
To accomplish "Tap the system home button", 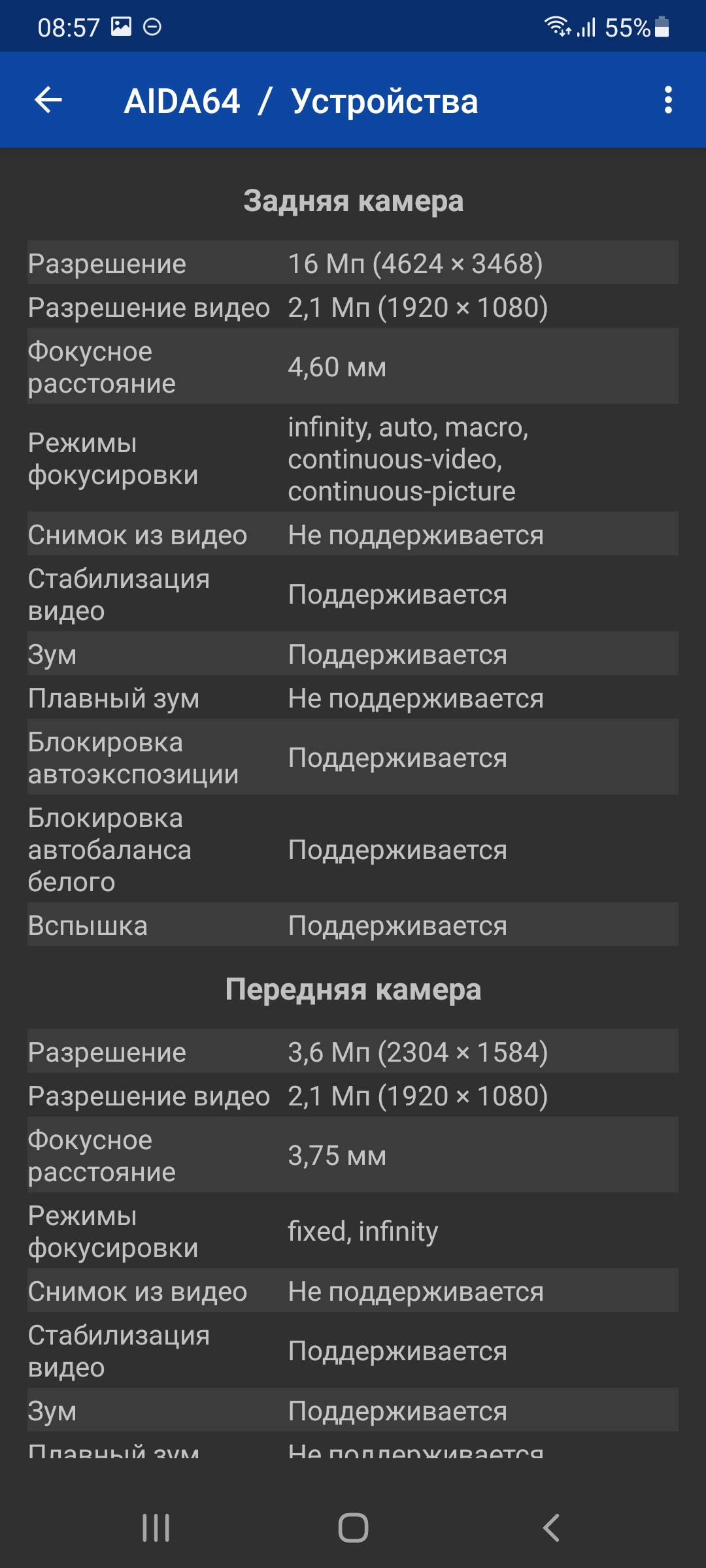I will tap(353, 1527).
